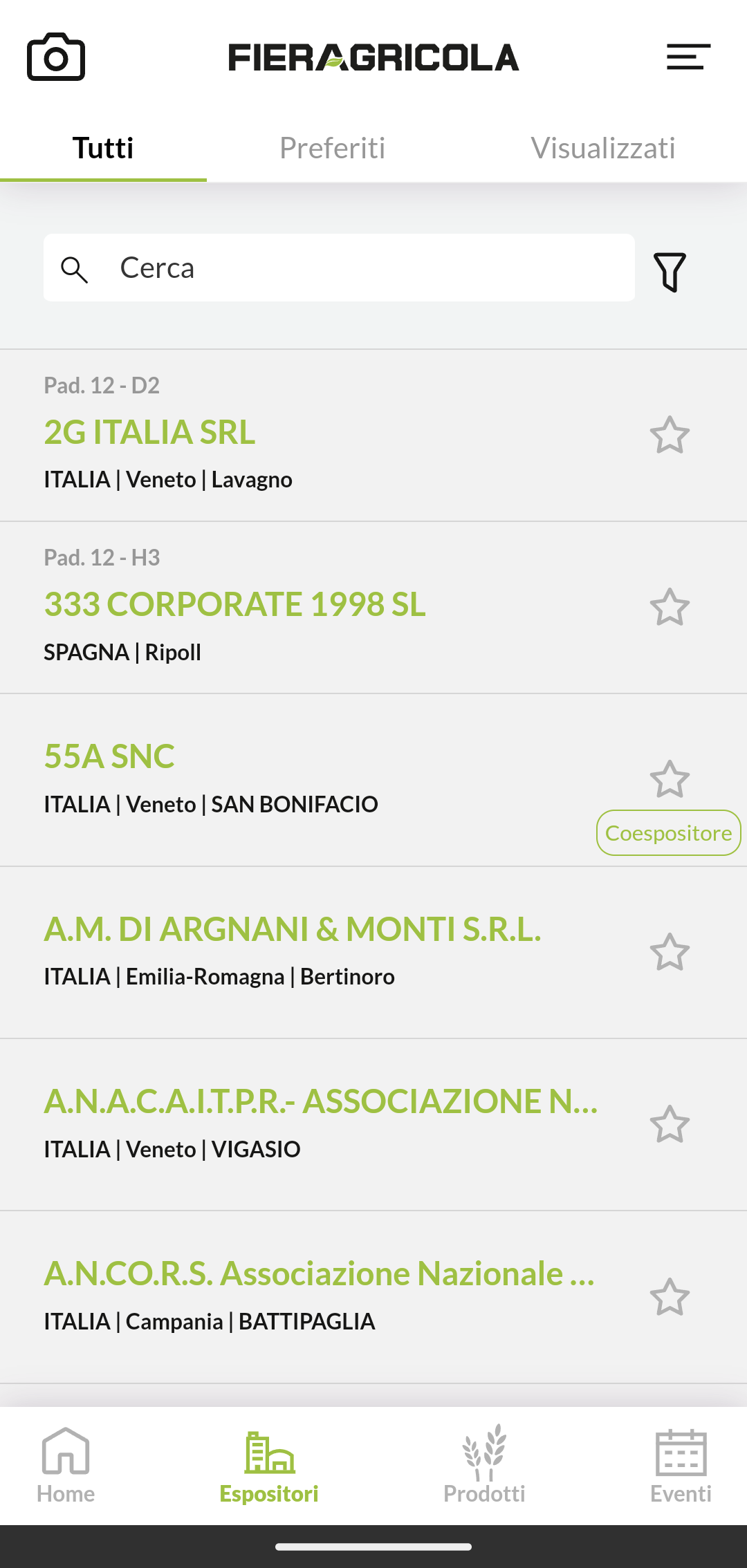Tap the Cerca search field
The height and width of the screenshot is (1568, 747).
[339, 268]
